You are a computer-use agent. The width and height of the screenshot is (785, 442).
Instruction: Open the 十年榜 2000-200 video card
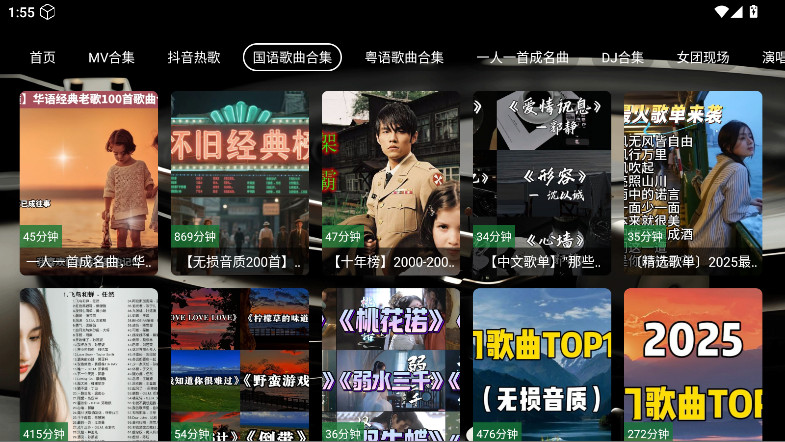tap(391, 182)
